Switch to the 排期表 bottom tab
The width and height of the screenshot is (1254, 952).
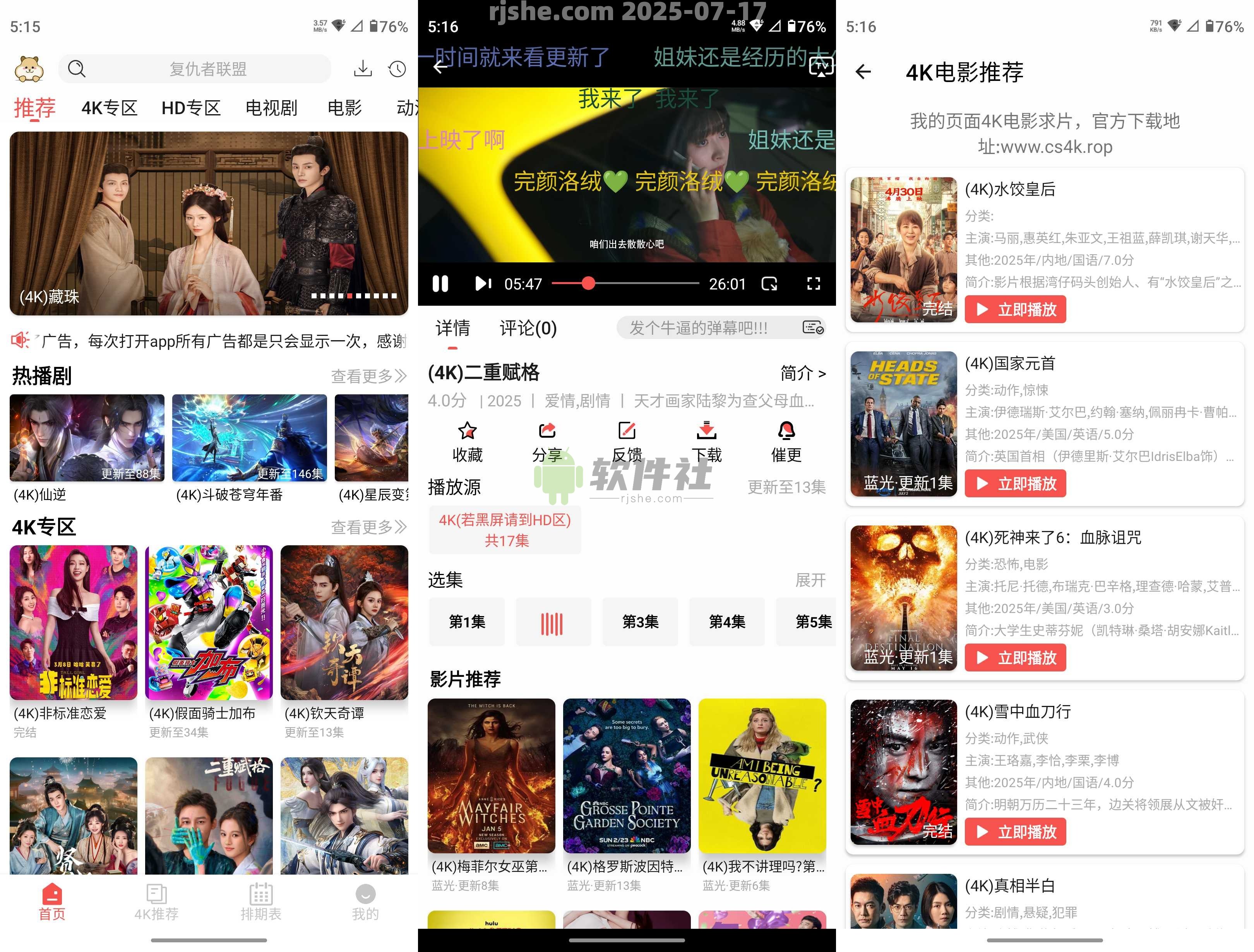(x=261, y=902)
